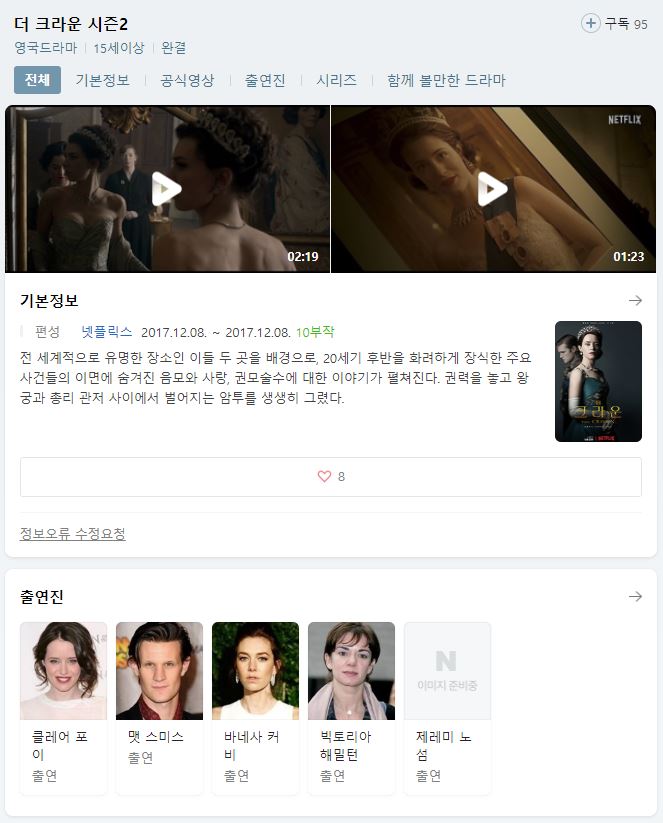Open 맷 스미스's cast card
Viewport: 663px width, 823px height.
click(x=159, y=707)
